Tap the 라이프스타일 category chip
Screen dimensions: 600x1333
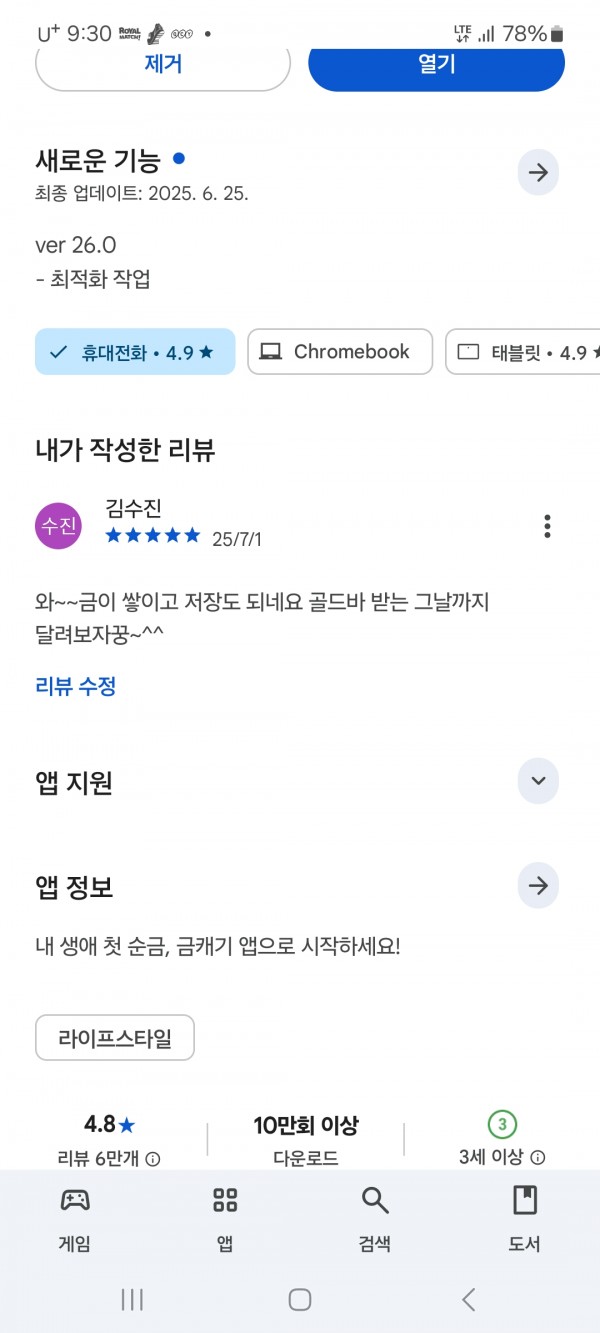coord(115,1038)
